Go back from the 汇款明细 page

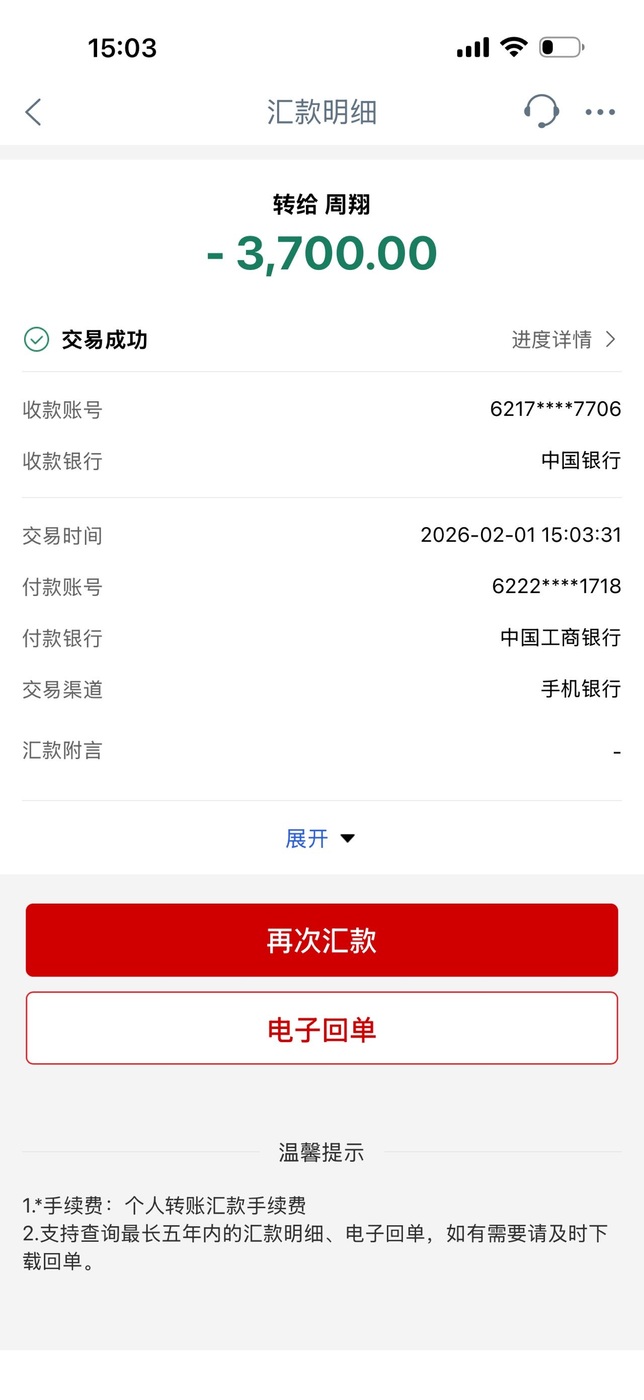click(33, 111)
